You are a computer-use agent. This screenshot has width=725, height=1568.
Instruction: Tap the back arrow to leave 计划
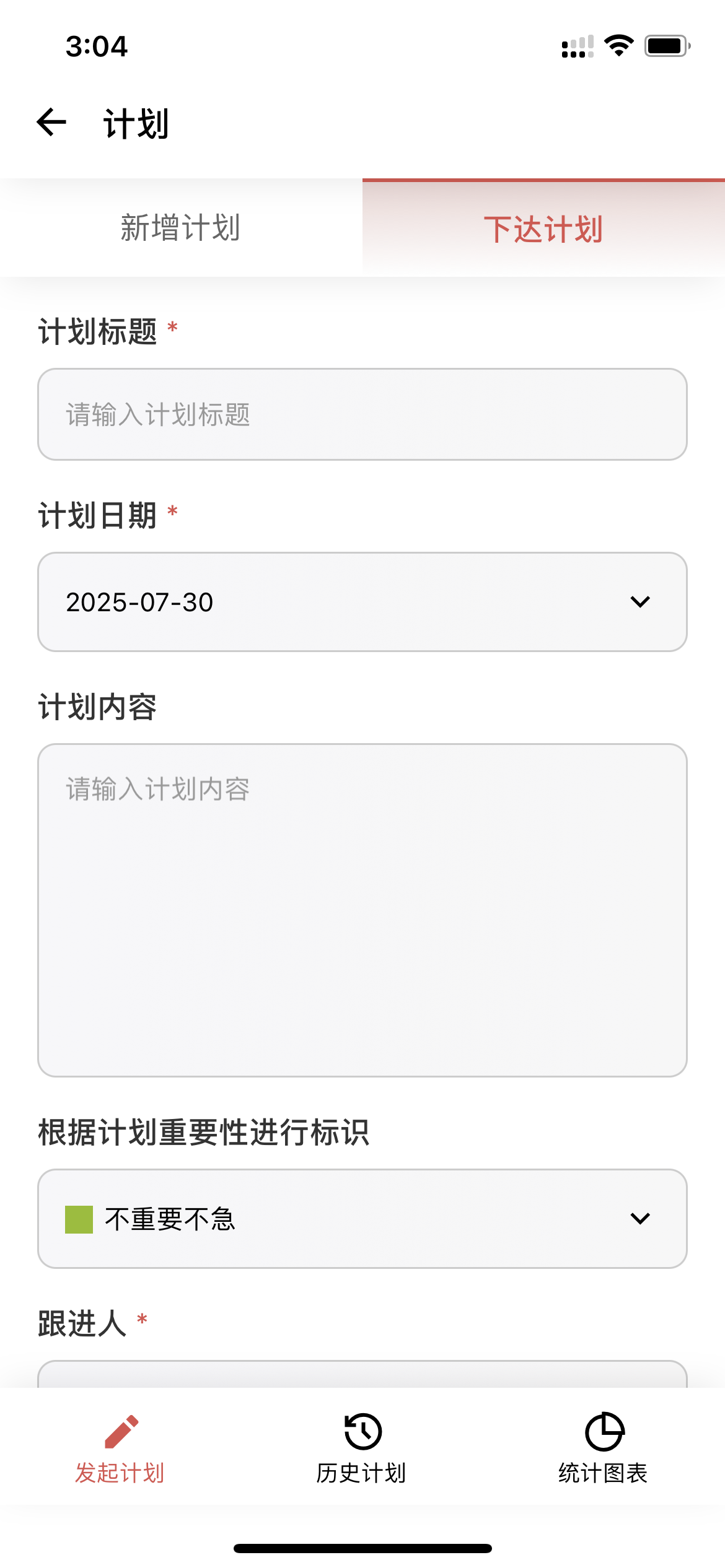[52, 123]
